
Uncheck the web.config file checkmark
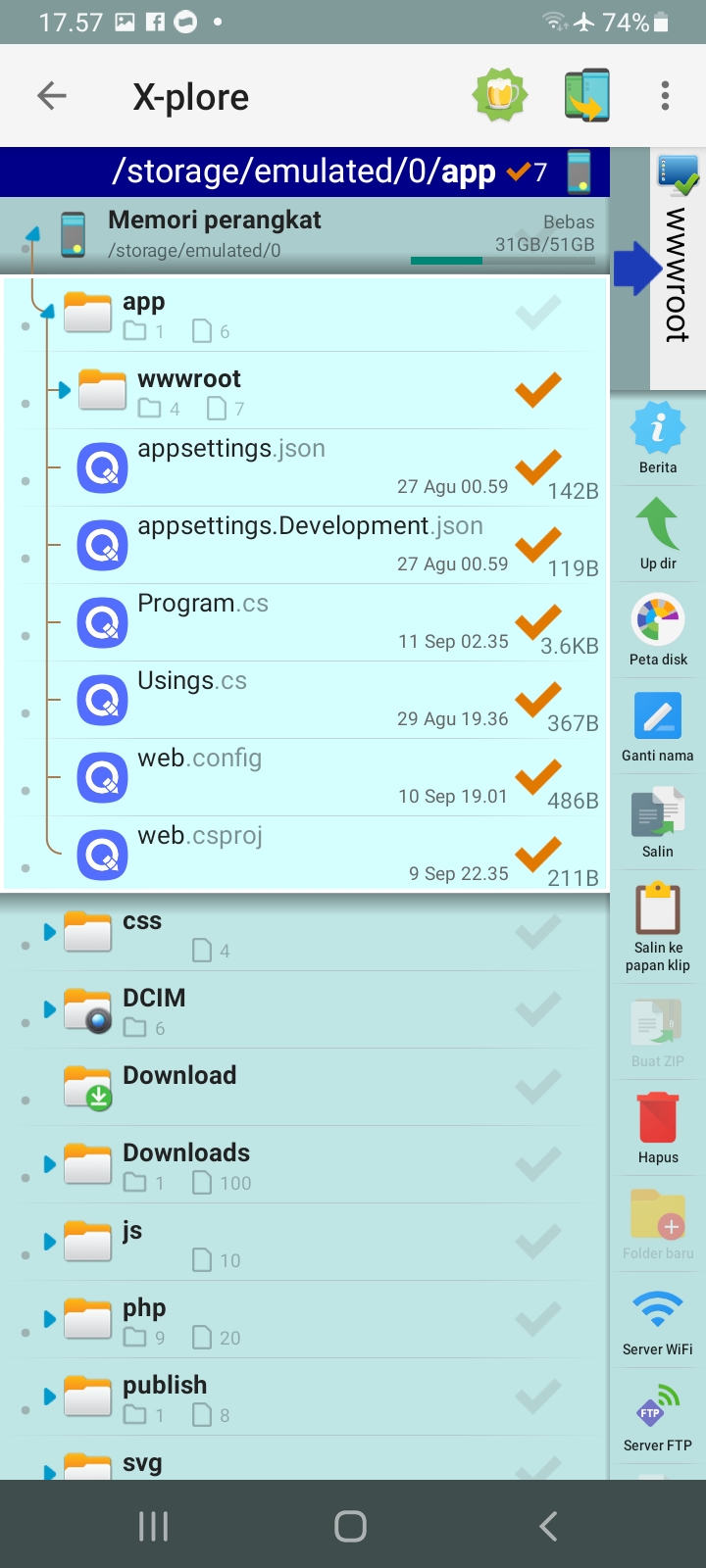pyautogui.click(x=538, y=777)
